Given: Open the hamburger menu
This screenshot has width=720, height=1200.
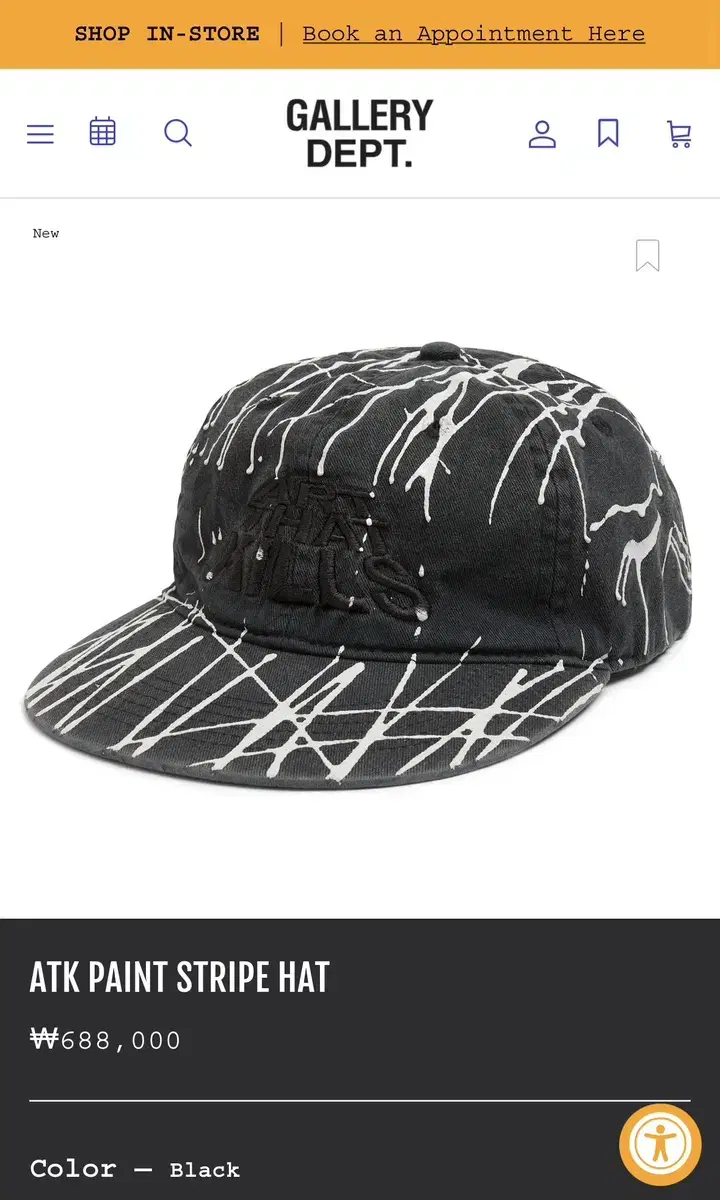Looking at the screenshot, I should [40, 134].
